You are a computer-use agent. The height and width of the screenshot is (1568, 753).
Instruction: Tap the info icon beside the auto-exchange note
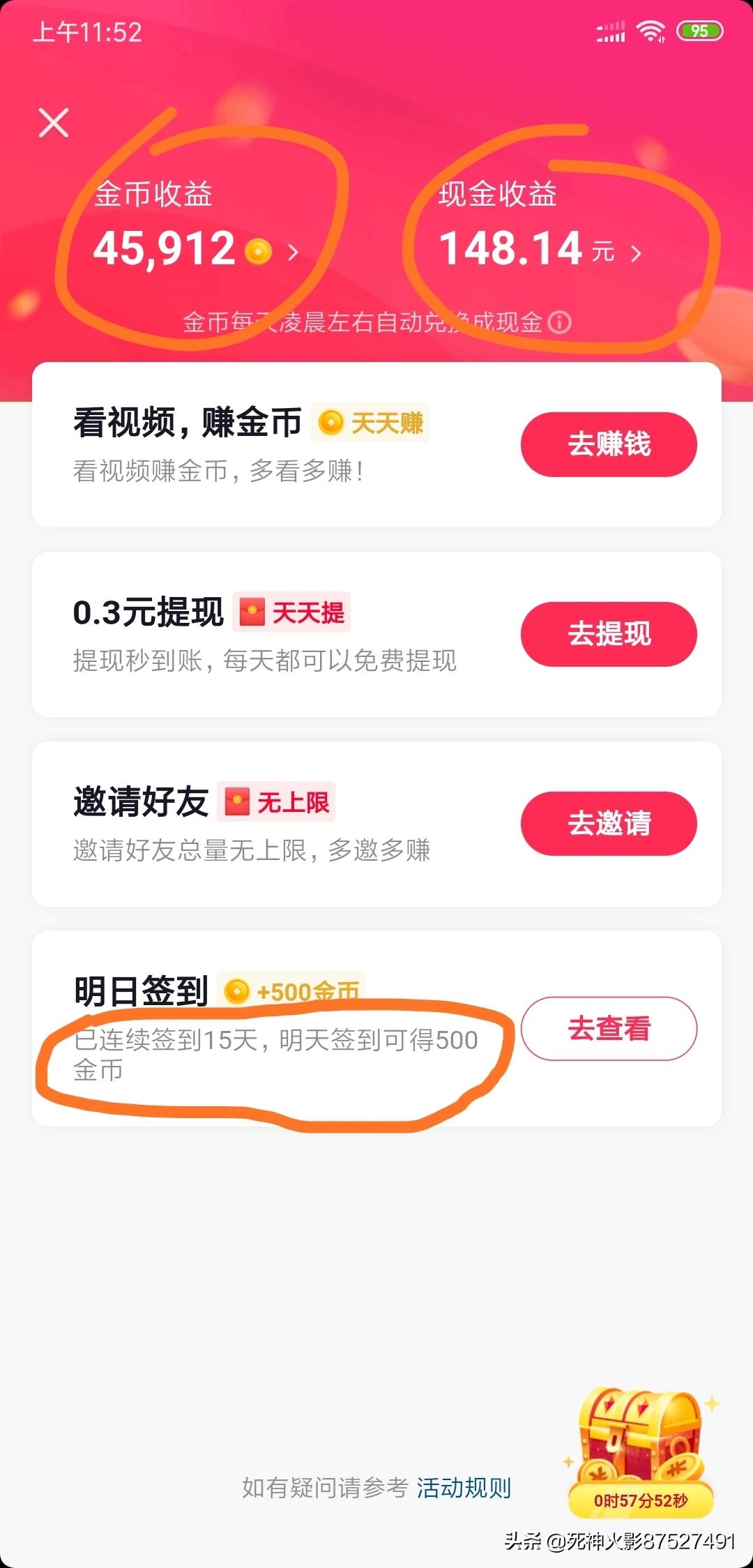pyautogui.click(x=559, y=322)
